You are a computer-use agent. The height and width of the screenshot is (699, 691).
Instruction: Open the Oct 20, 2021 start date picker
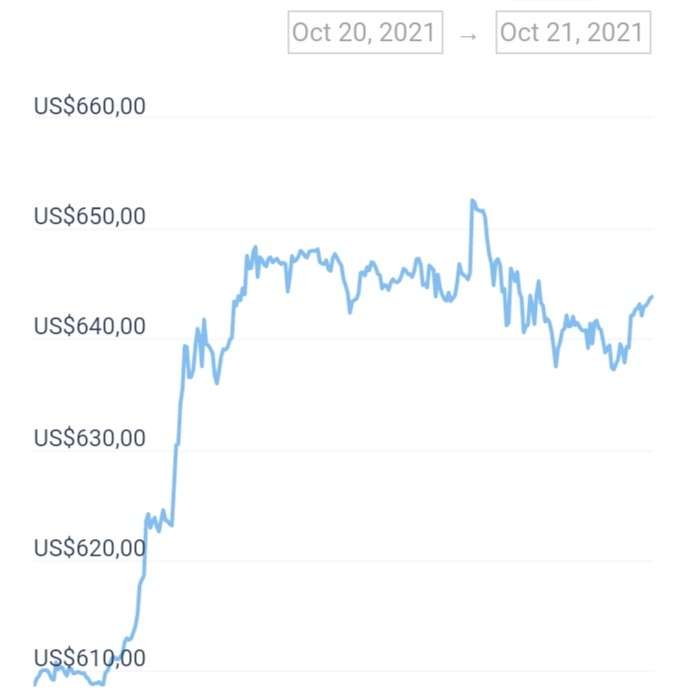pyautogui.click(x=365, y=32)
